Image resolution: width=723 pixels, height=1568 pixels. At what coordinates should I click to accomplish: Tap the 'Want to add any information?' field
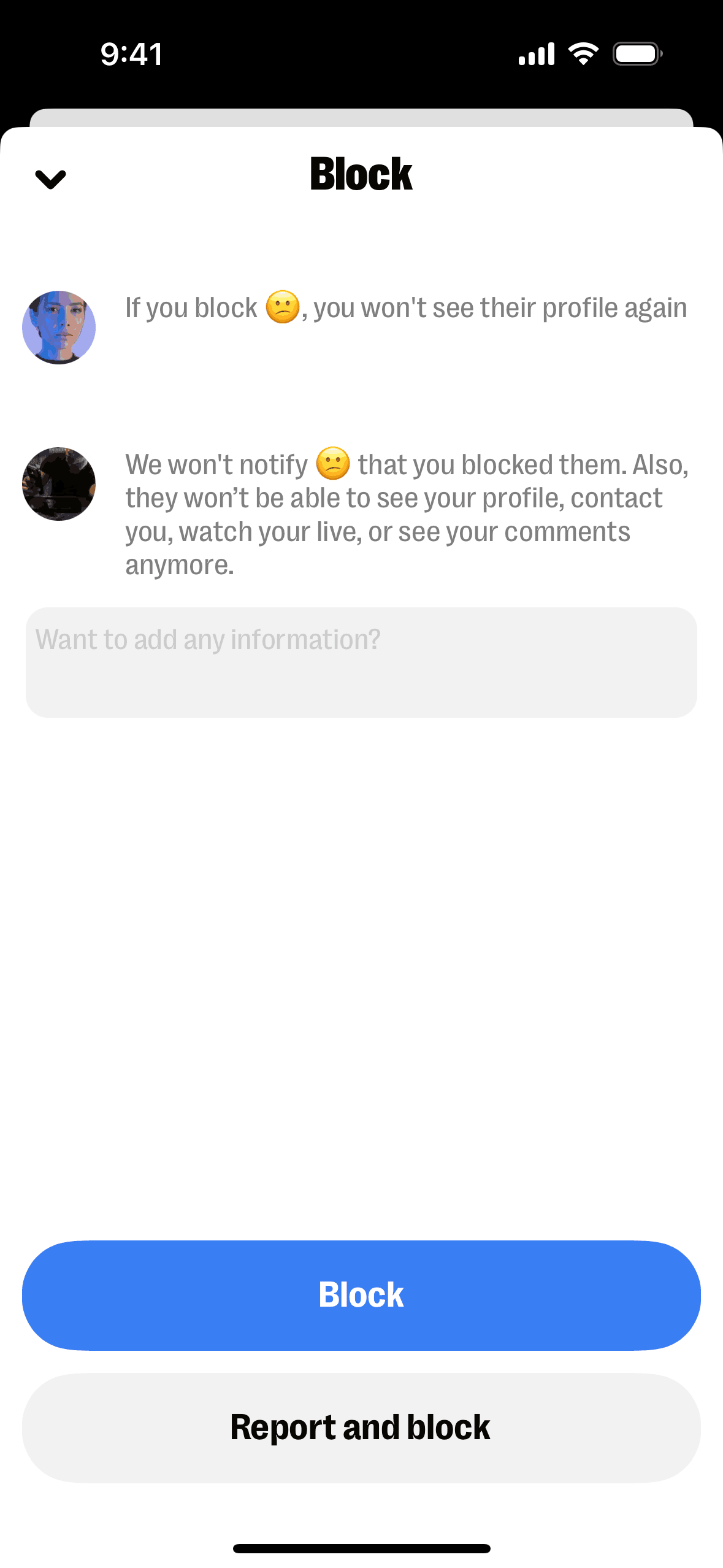click(361, 661)
